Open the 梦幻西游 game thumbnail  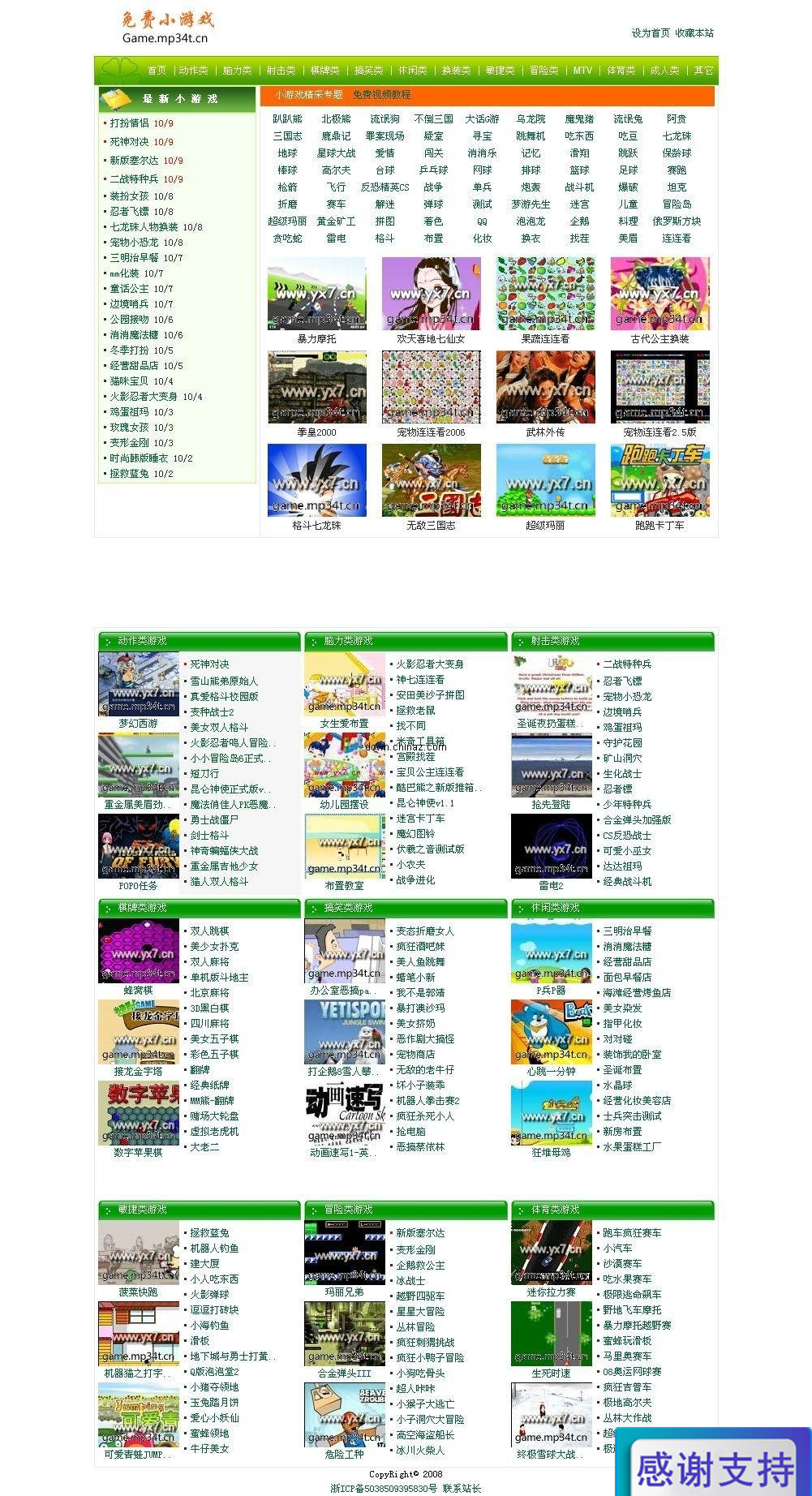click(139, 684)
